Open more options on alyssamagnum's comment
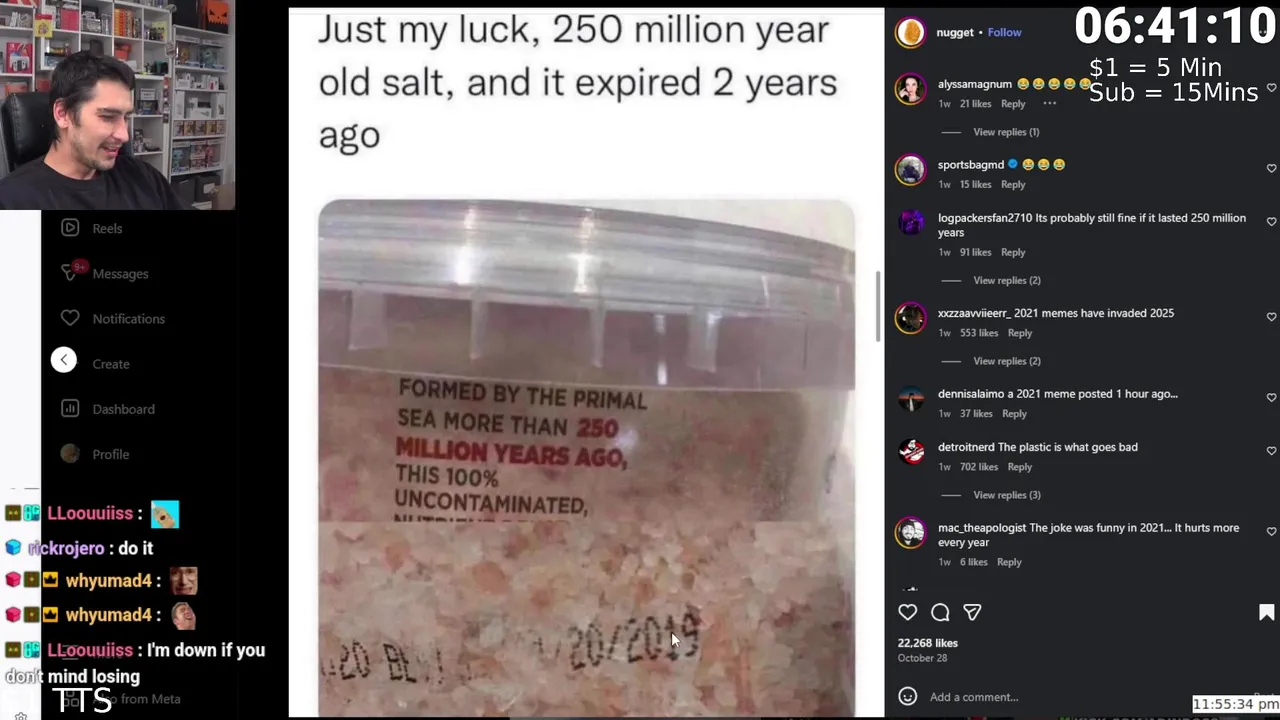 point(1049,104)
